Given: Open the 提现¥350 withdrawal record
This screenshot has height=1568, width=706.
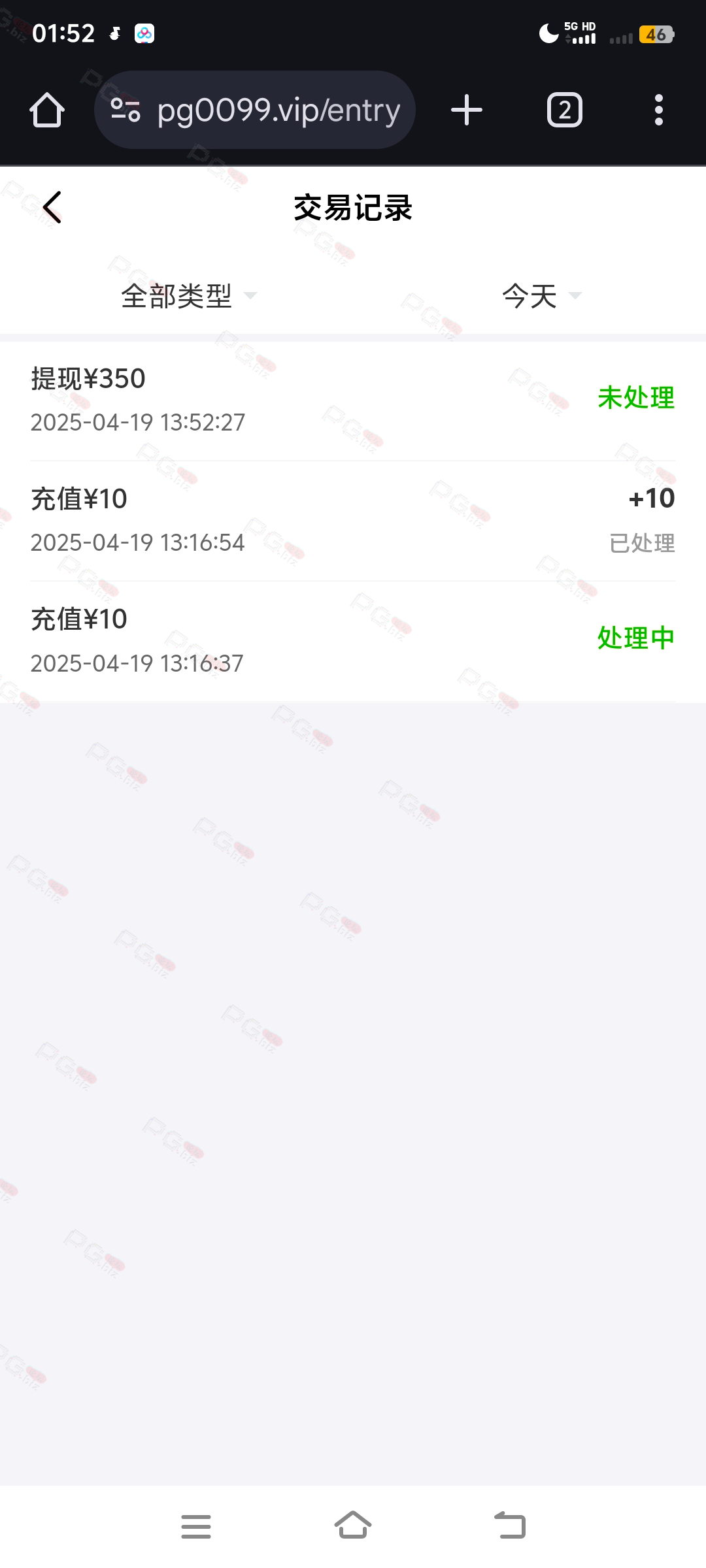Looking at the screenshot, I should pyautogui.click(x=353, y=400).
